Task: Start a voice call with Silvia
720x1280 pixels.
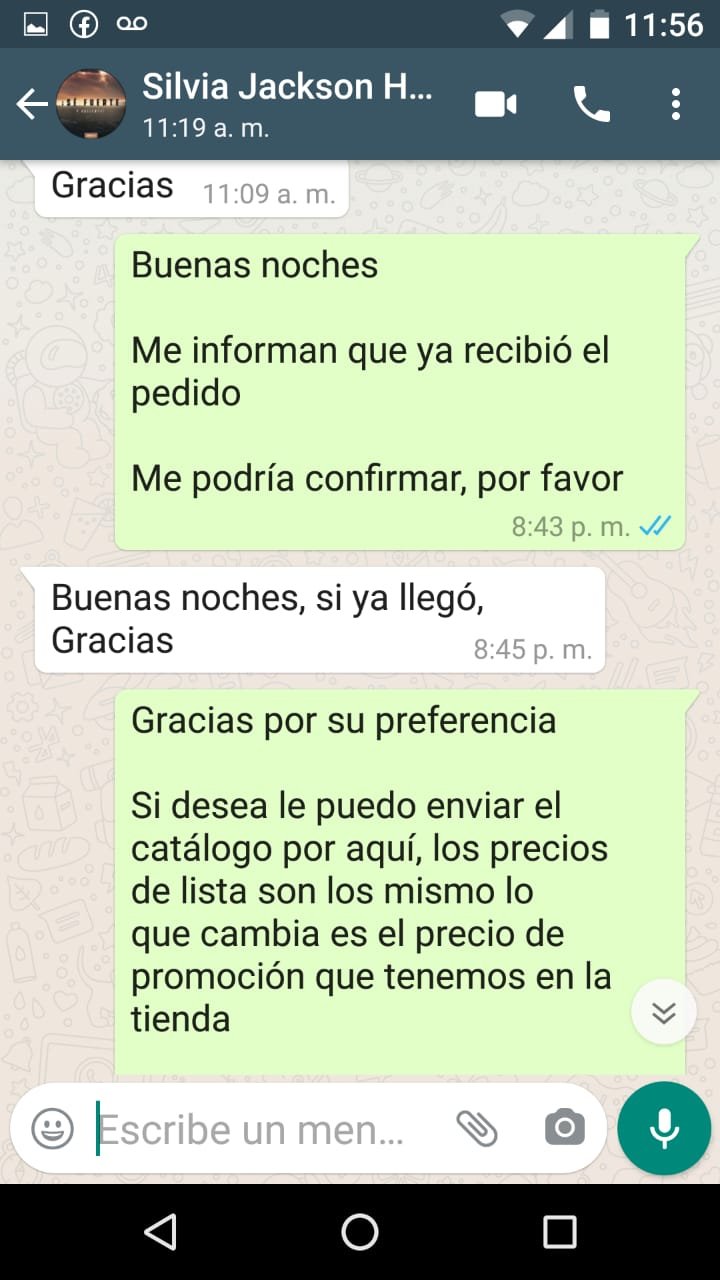Action: (591, 104)
